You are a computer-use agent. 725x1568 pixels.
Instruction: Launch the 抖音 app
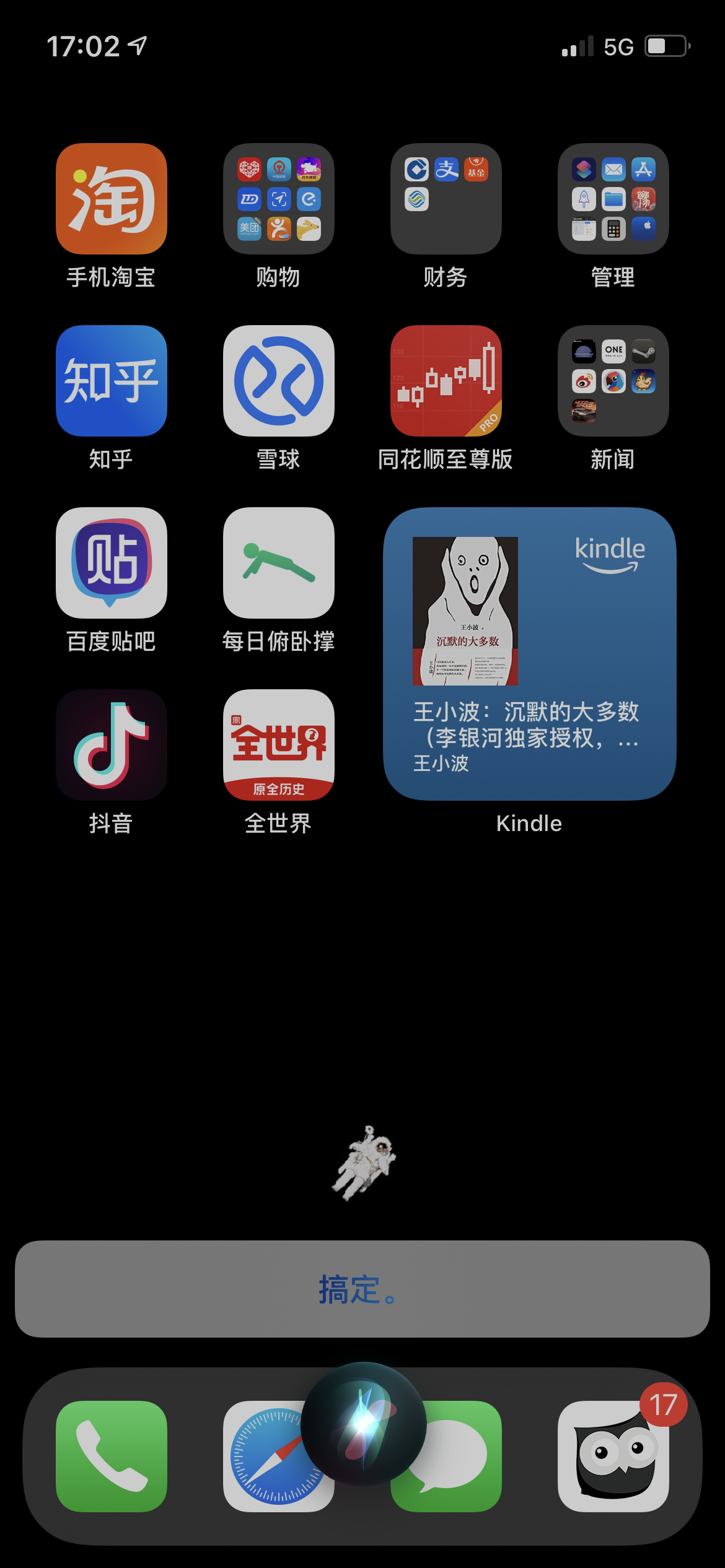(112, 745)
